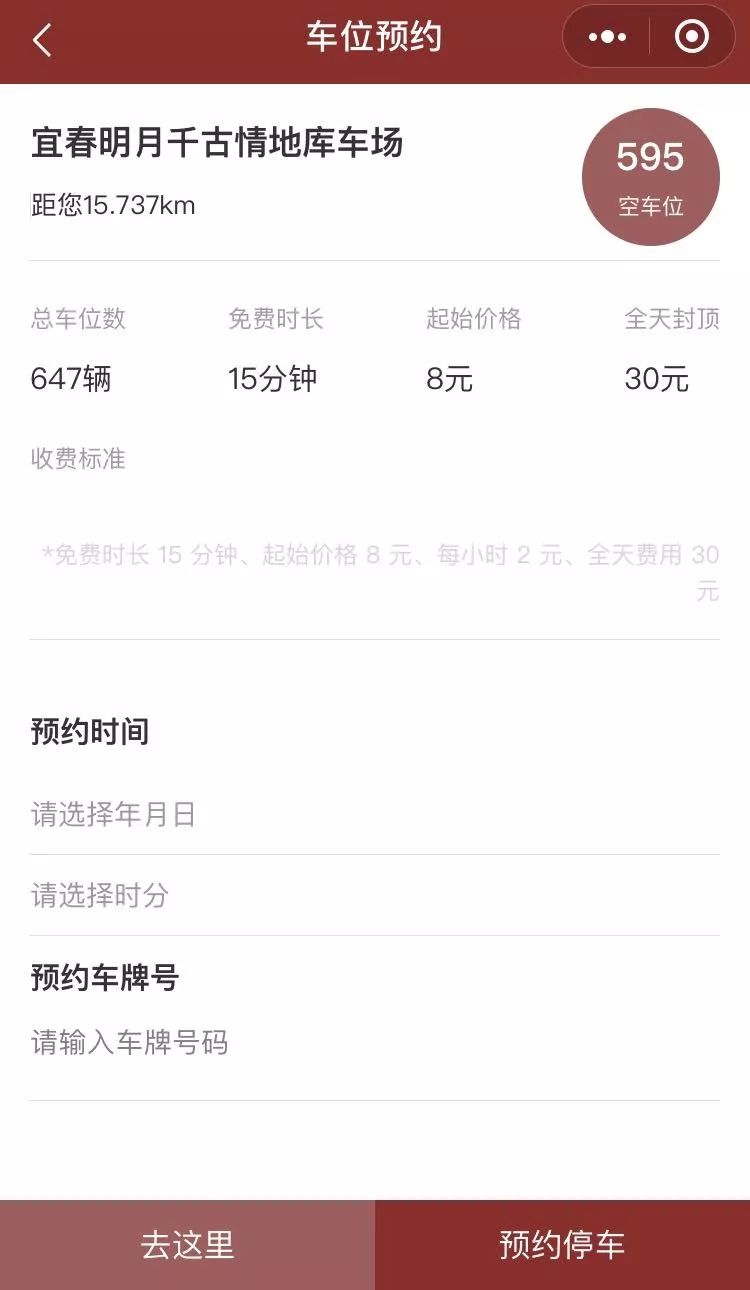Select the reservation date 请选择年月日
This screenshot has width=750, height=1290.
coord(374,814)
